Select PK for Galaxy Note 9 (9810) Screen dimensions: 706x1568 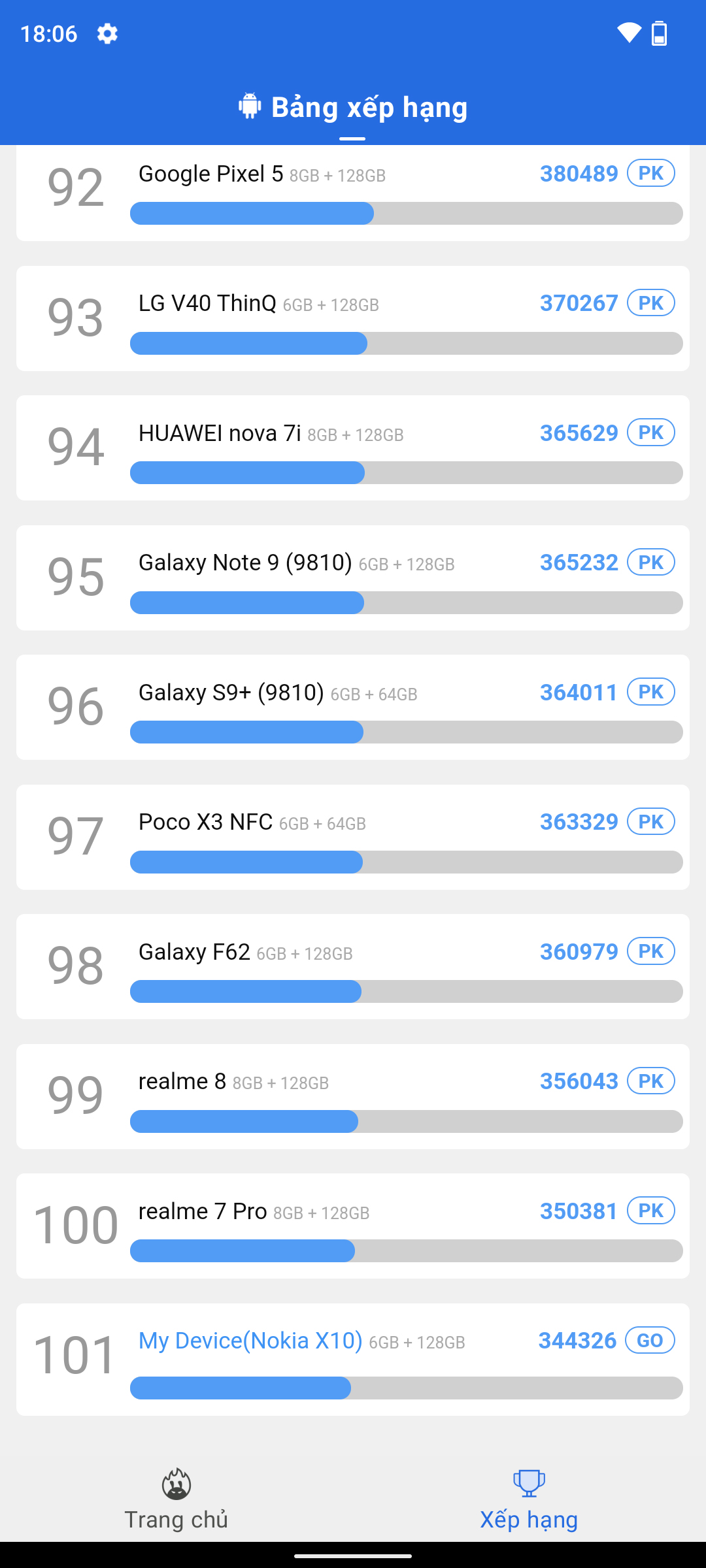(650, 562)
